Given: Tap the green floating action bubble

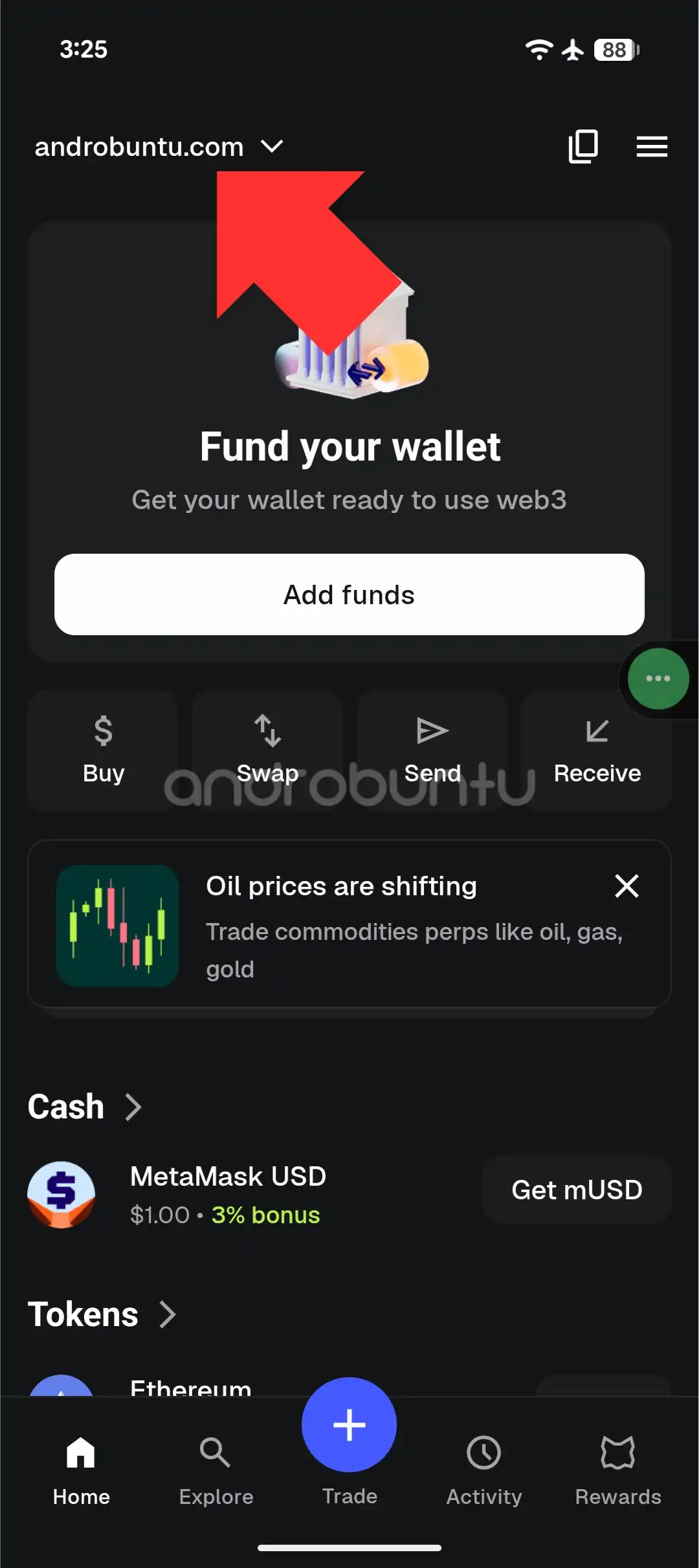Looking at the screenshot, I should coord(657,679).
